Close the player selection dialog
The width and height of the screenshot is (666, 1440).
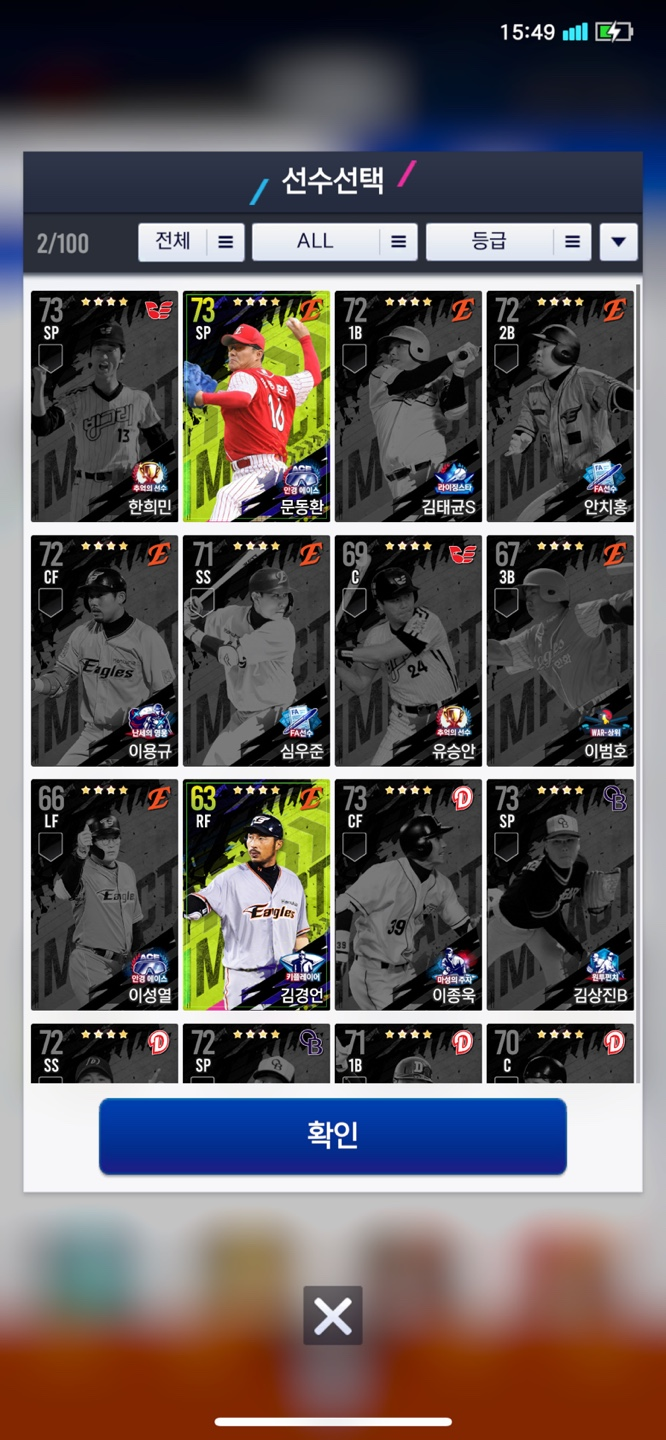(332, 1316)
